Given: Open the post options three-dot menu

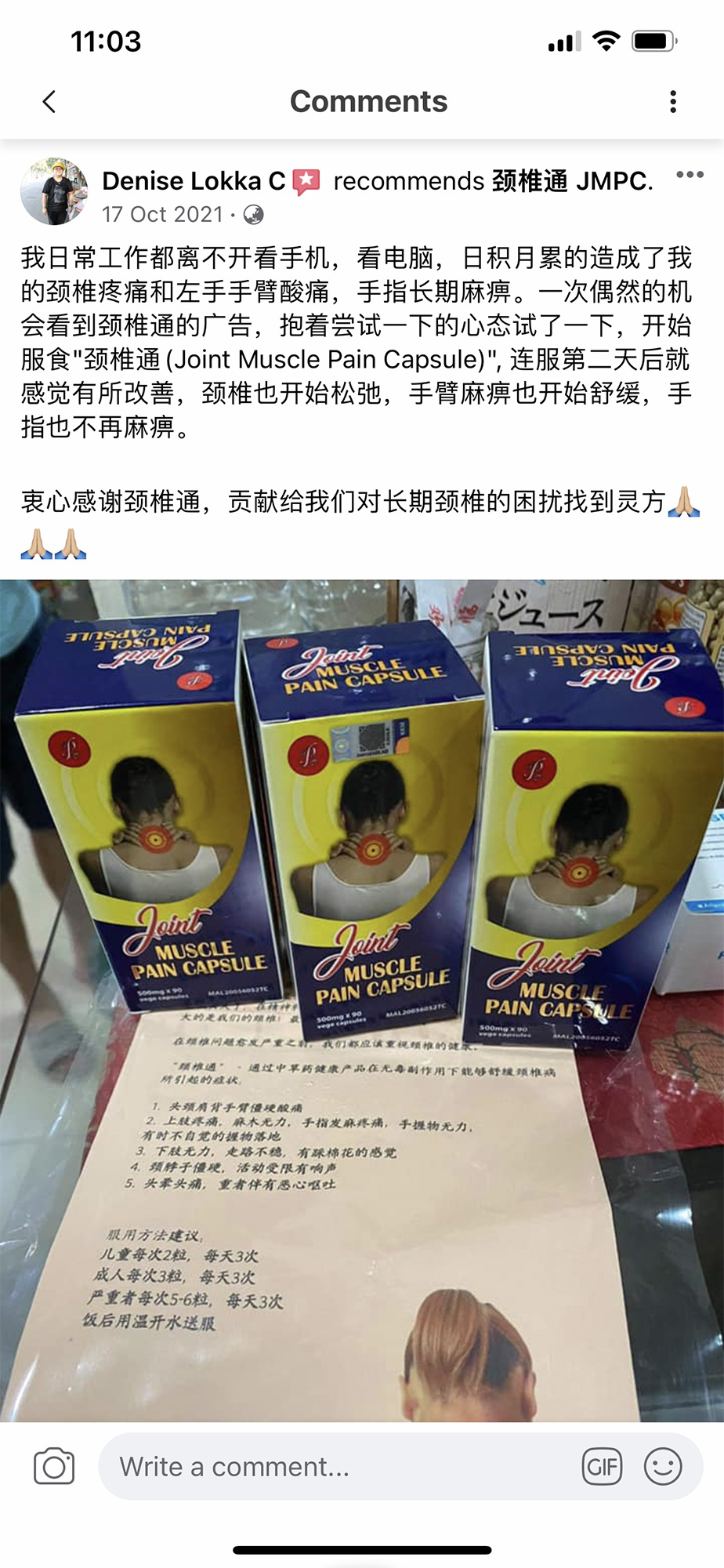Looking at the screenshot, I should (x=689, y=175).
